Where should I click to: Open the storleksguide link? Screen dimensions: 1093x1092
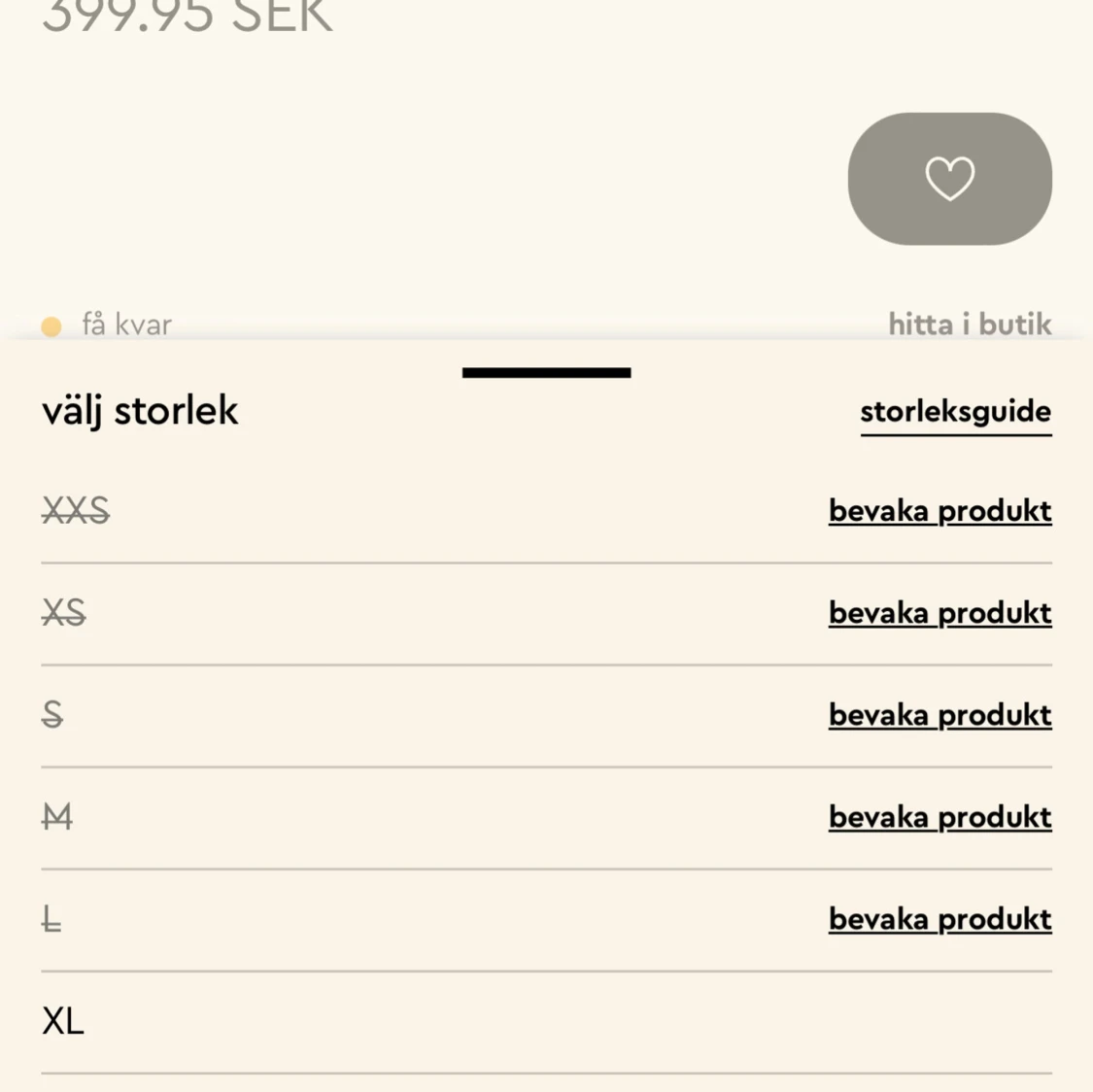pyautogui.click(x=955, y=412)
